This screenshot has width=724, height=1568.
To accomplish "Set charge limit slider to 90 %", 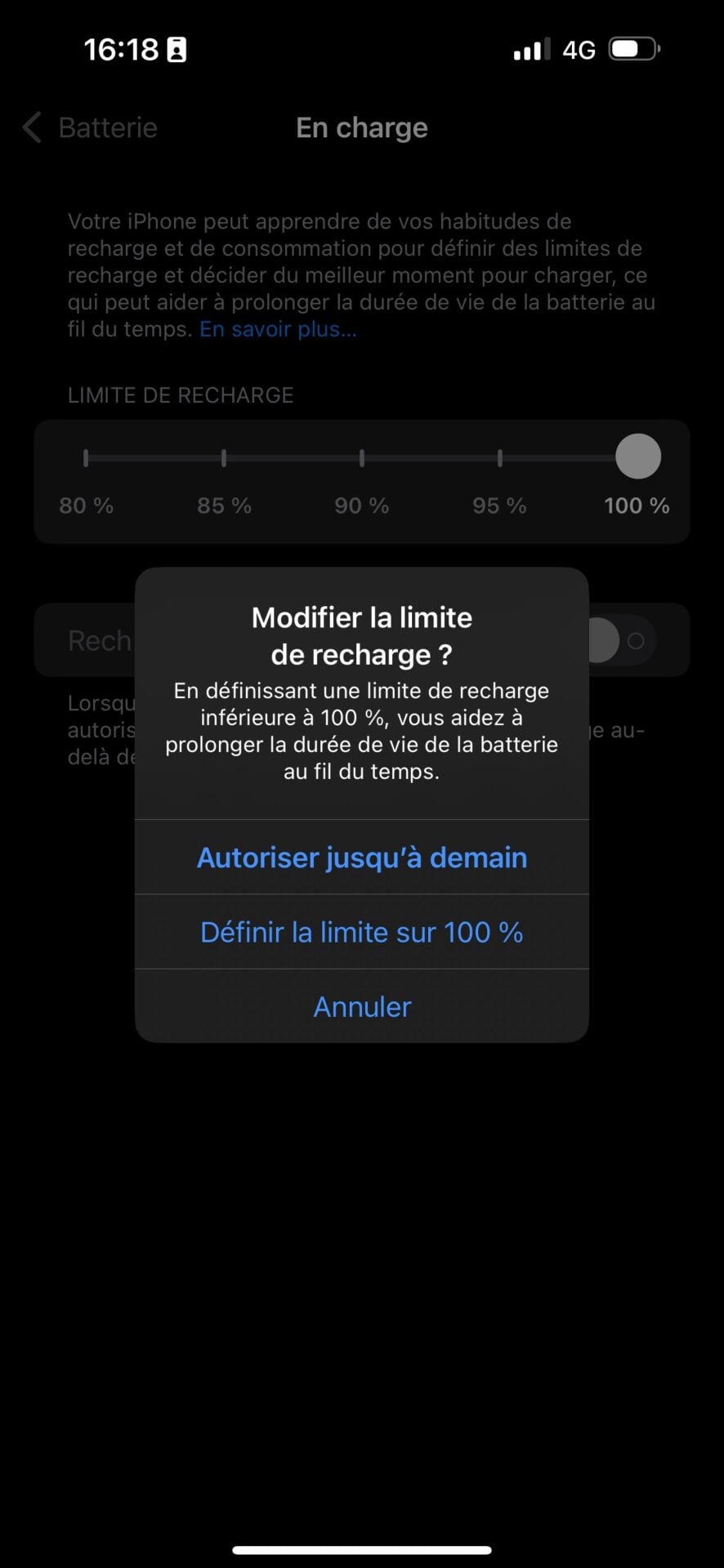I will [362, 458].
